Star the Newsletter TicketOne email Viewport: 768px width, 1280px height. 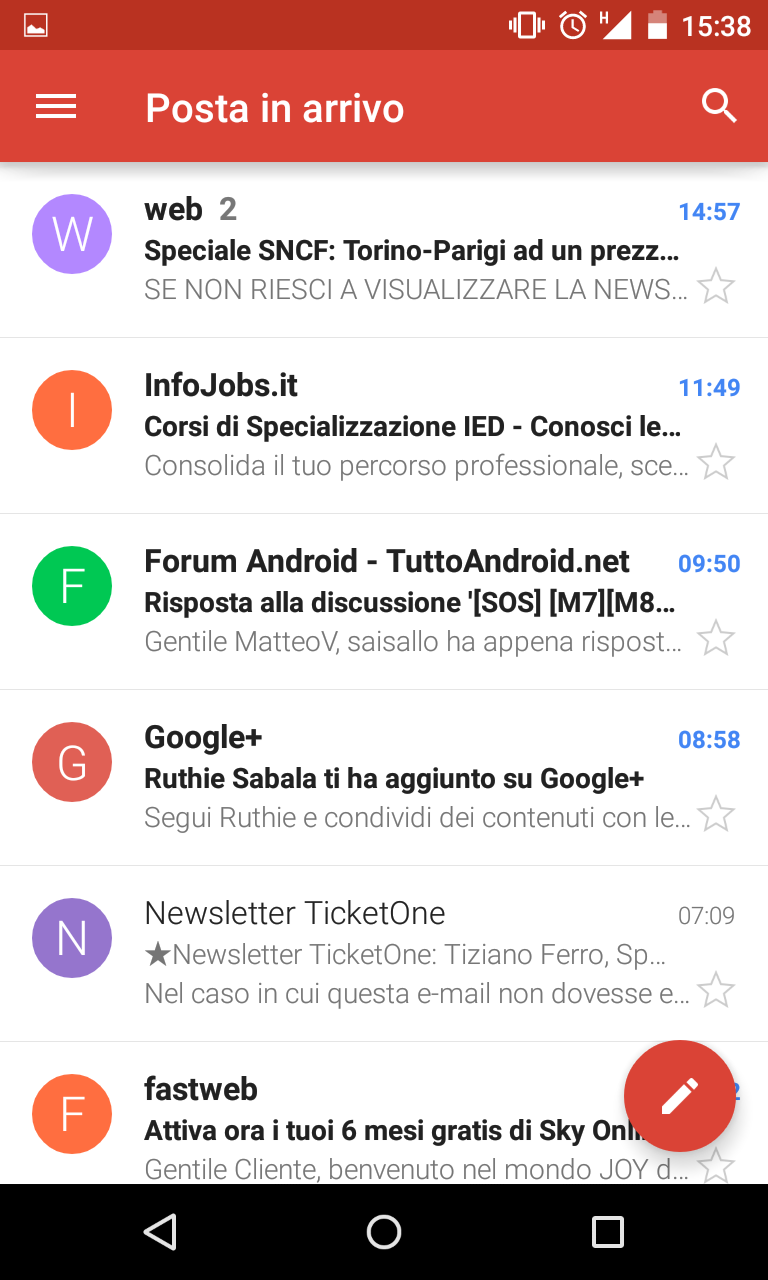[716, 991]
